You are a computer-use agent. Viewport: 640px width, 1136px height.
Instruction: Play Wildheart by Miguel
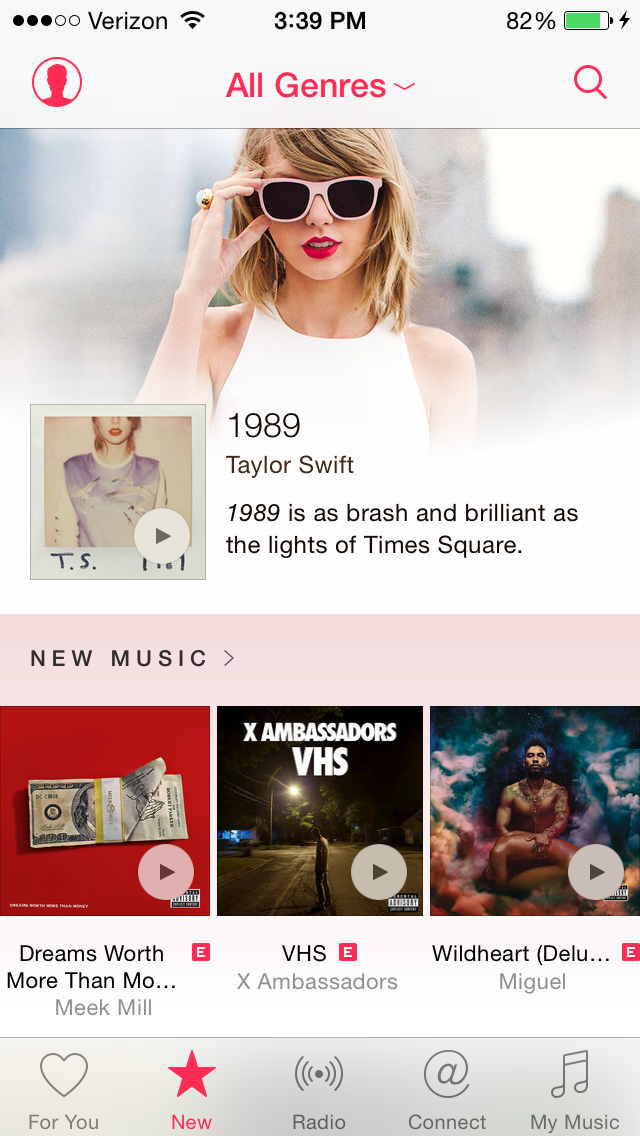(x=596, y=872)
